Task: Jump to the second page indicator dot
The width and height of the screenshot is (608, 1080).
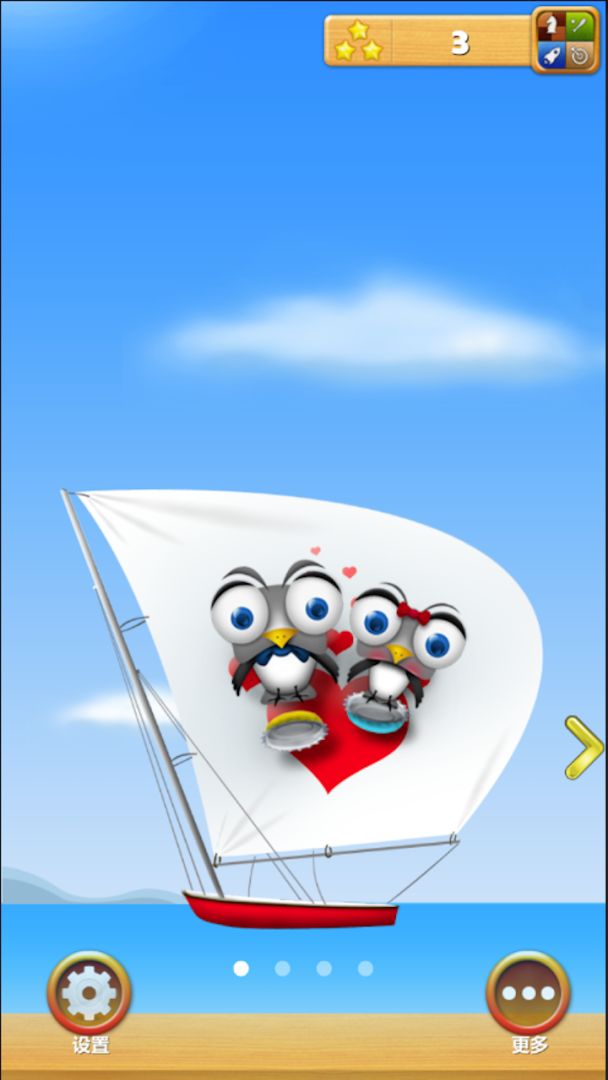Action: (282, 968)
